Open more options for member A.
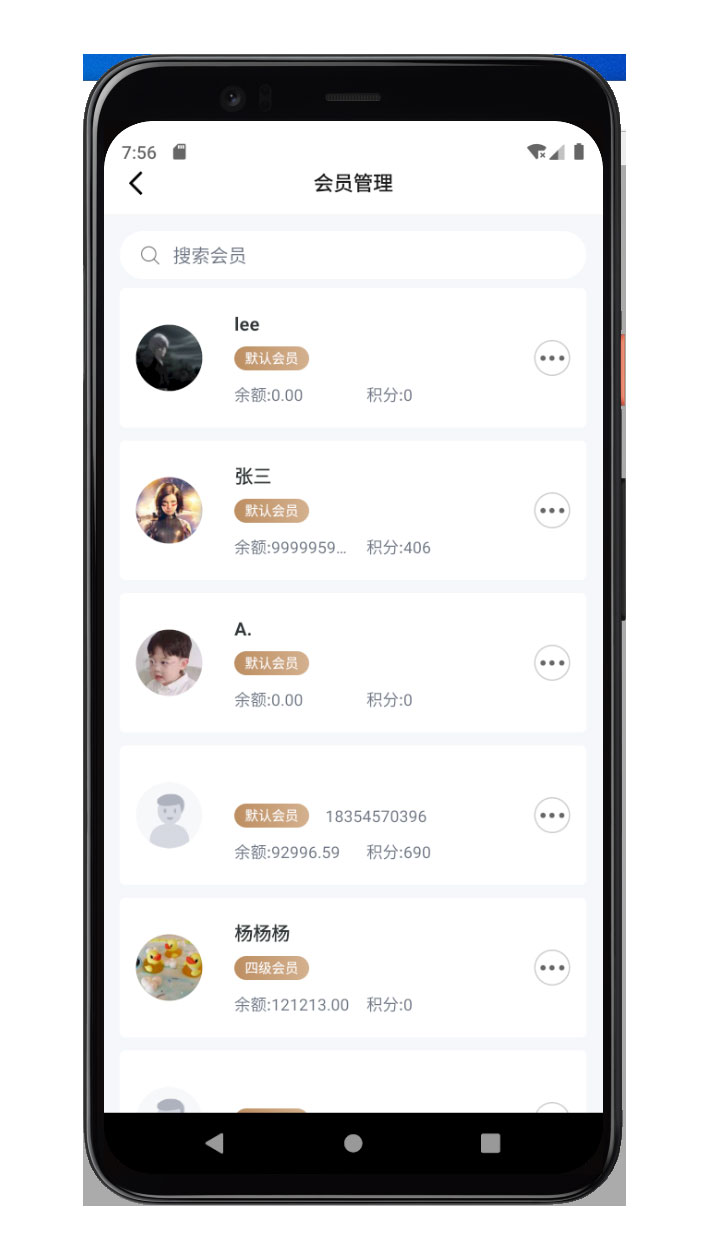 pyautogui.click(x=552, y=663)
